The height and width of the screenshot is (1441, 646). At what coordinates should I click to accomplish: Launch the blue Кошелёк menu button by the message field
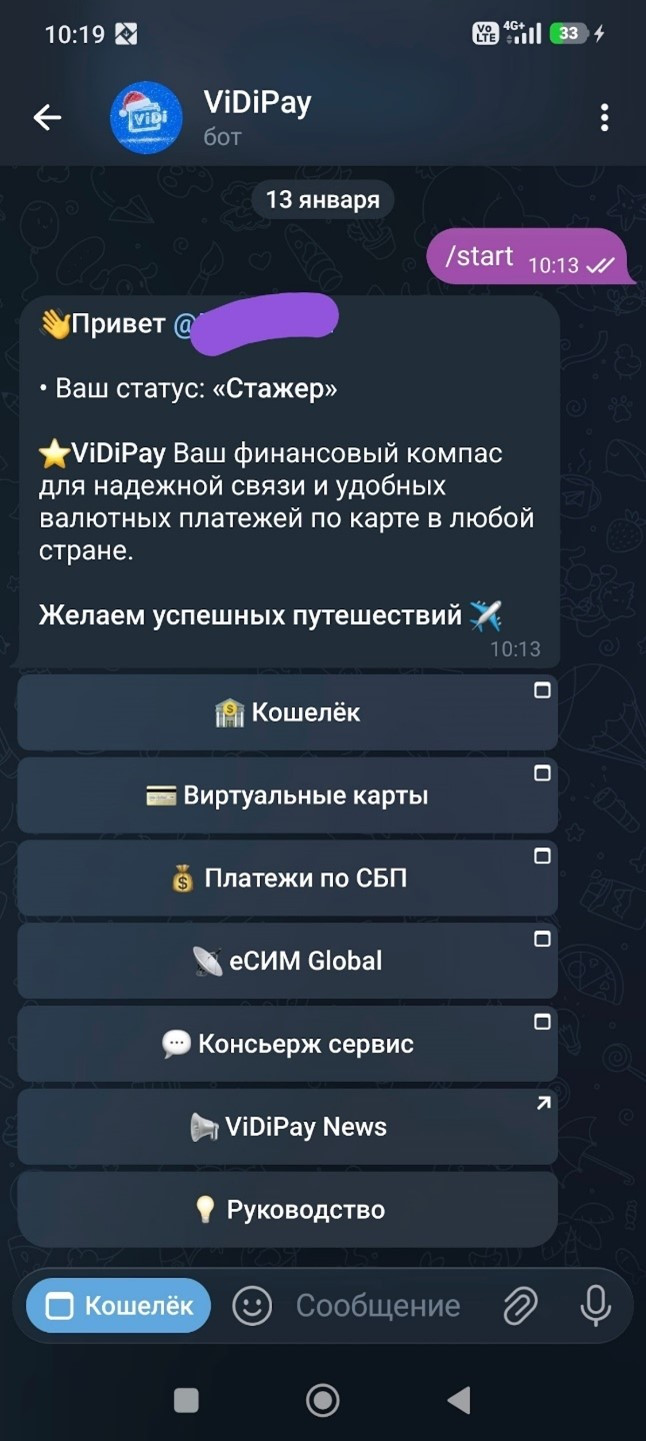[x=119, y=1305]
